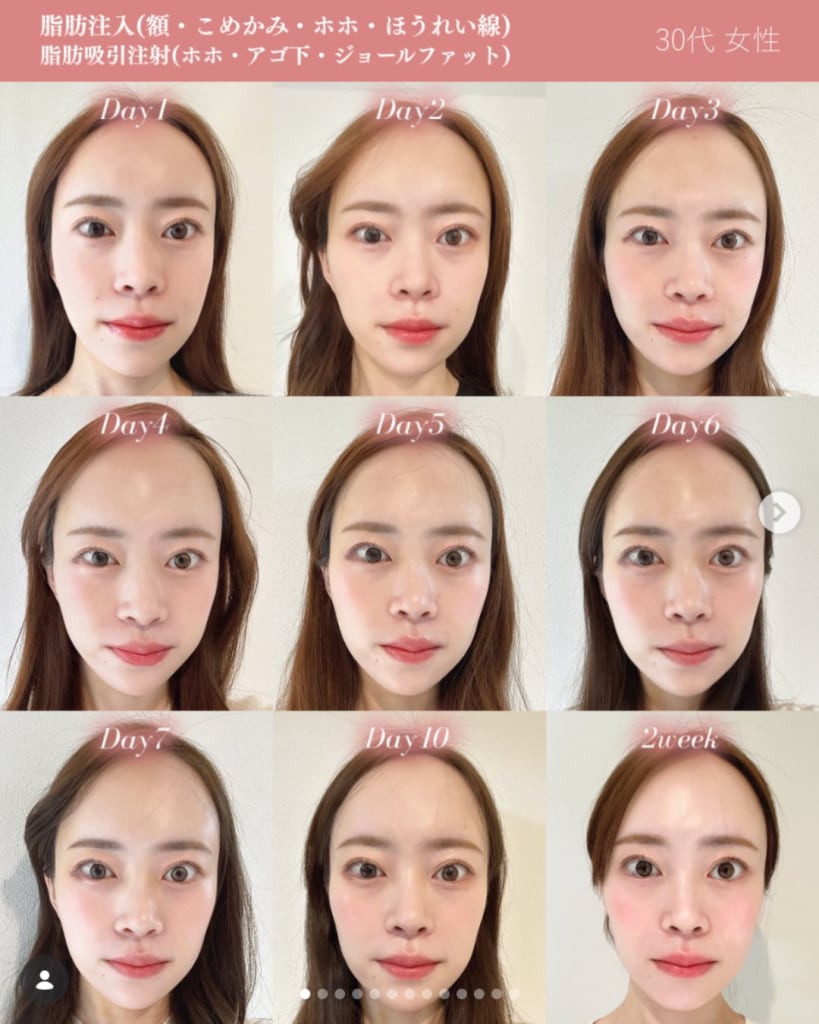Tap the carousel page indicator dots
The height and width of the screenshot is (1024, 819).
(x=409, y=994)
